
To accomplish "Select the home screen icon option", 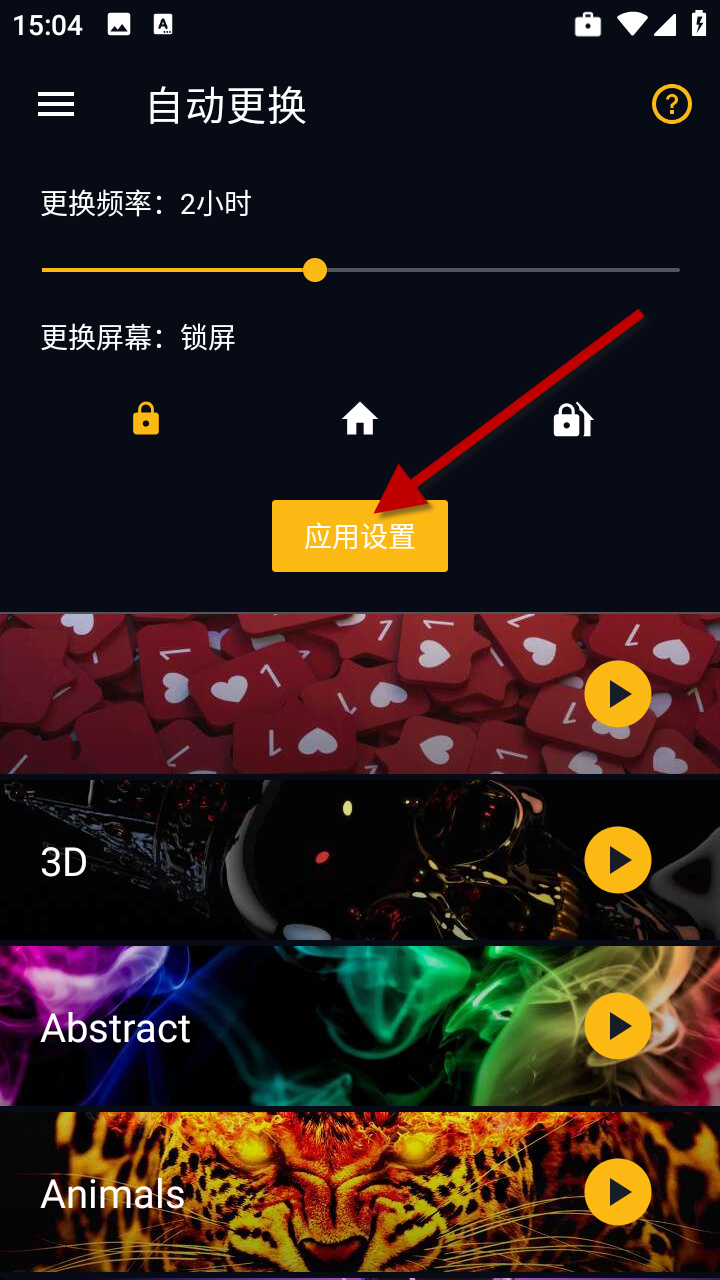I will pos(360,419).
